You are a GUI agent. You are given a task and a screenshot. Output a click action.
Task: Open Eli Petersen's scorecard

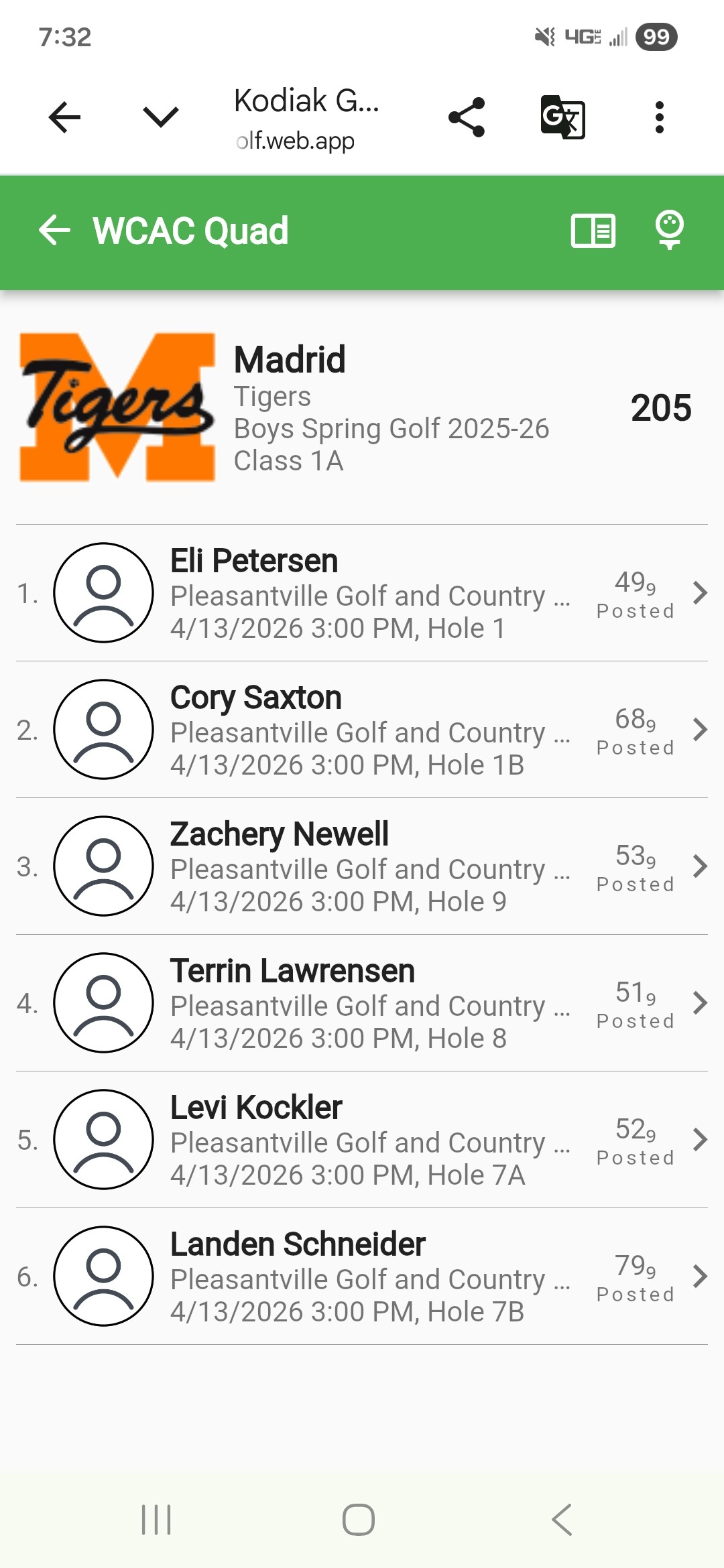362,593
